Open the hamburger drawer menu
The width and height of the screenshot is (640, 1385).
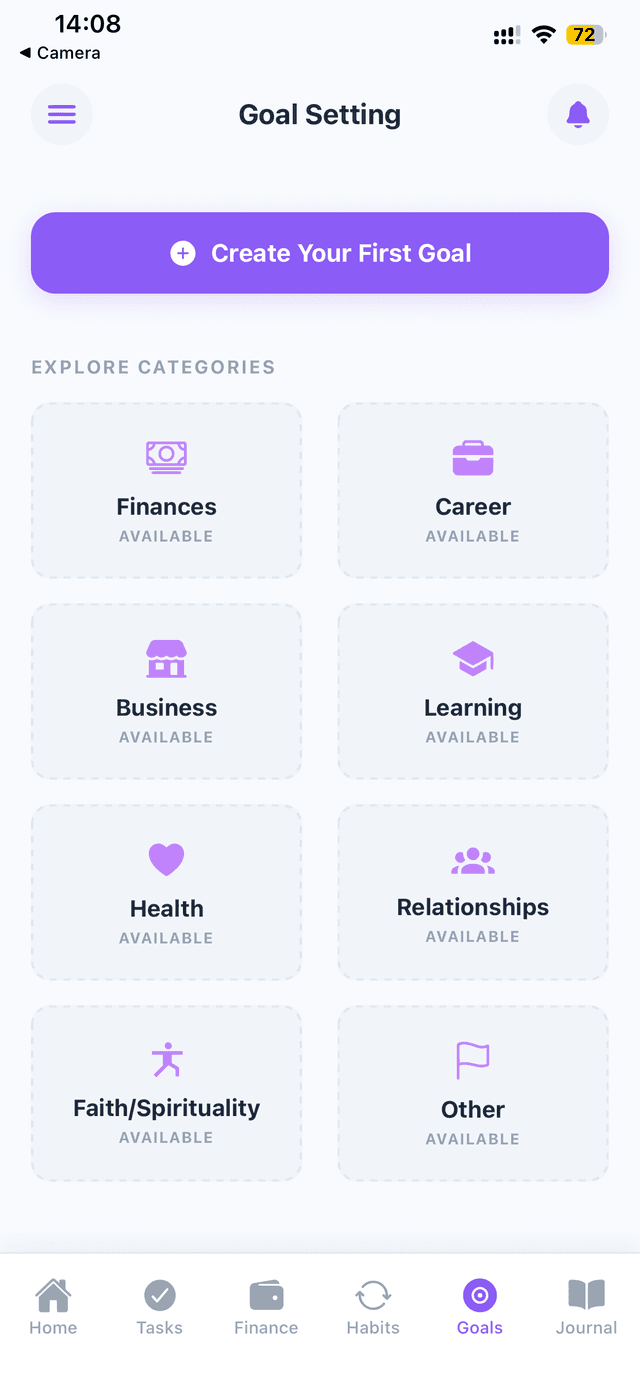click(62, 115)
